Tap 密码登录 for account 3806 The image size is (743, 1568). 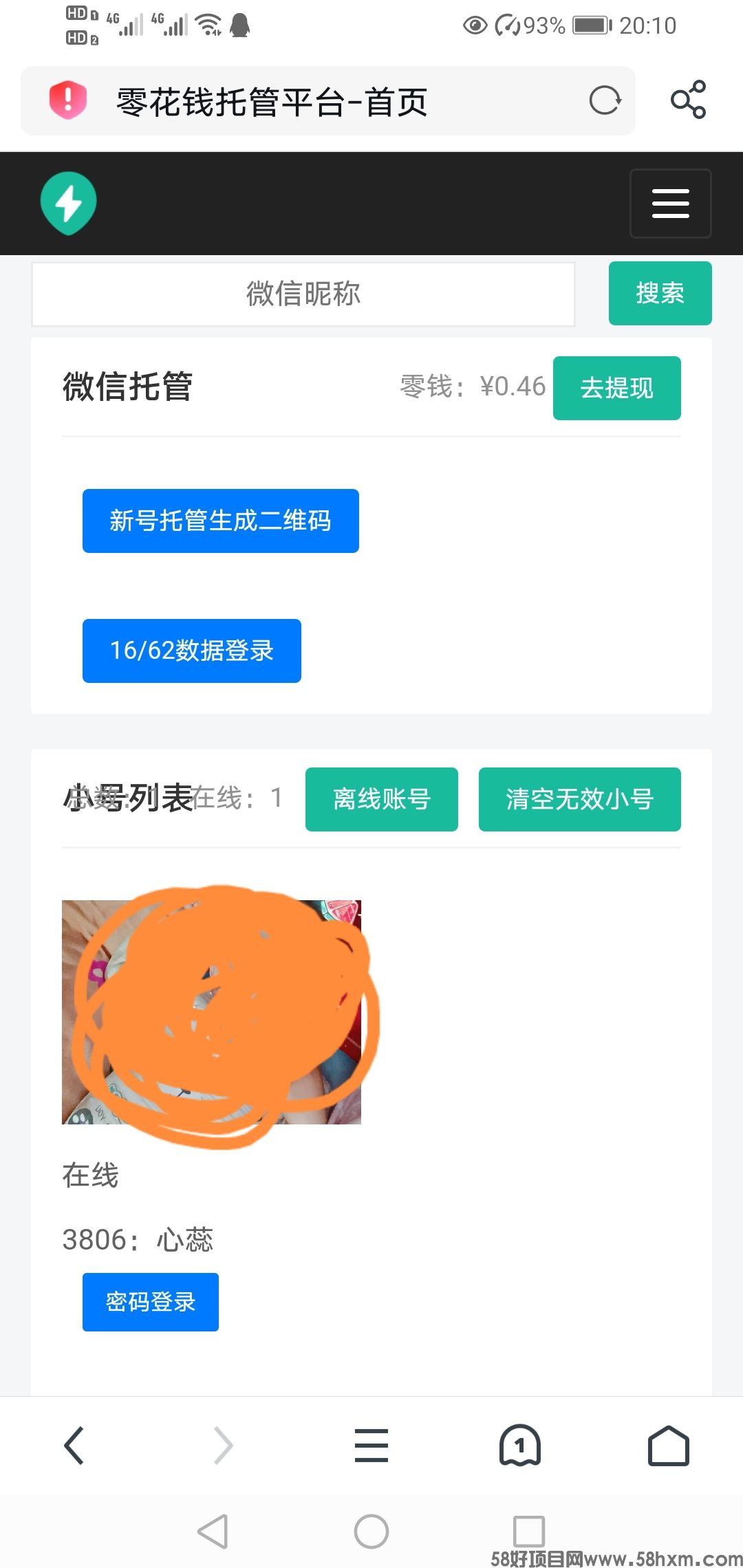pyautogui.click(x=150, y=1302)
